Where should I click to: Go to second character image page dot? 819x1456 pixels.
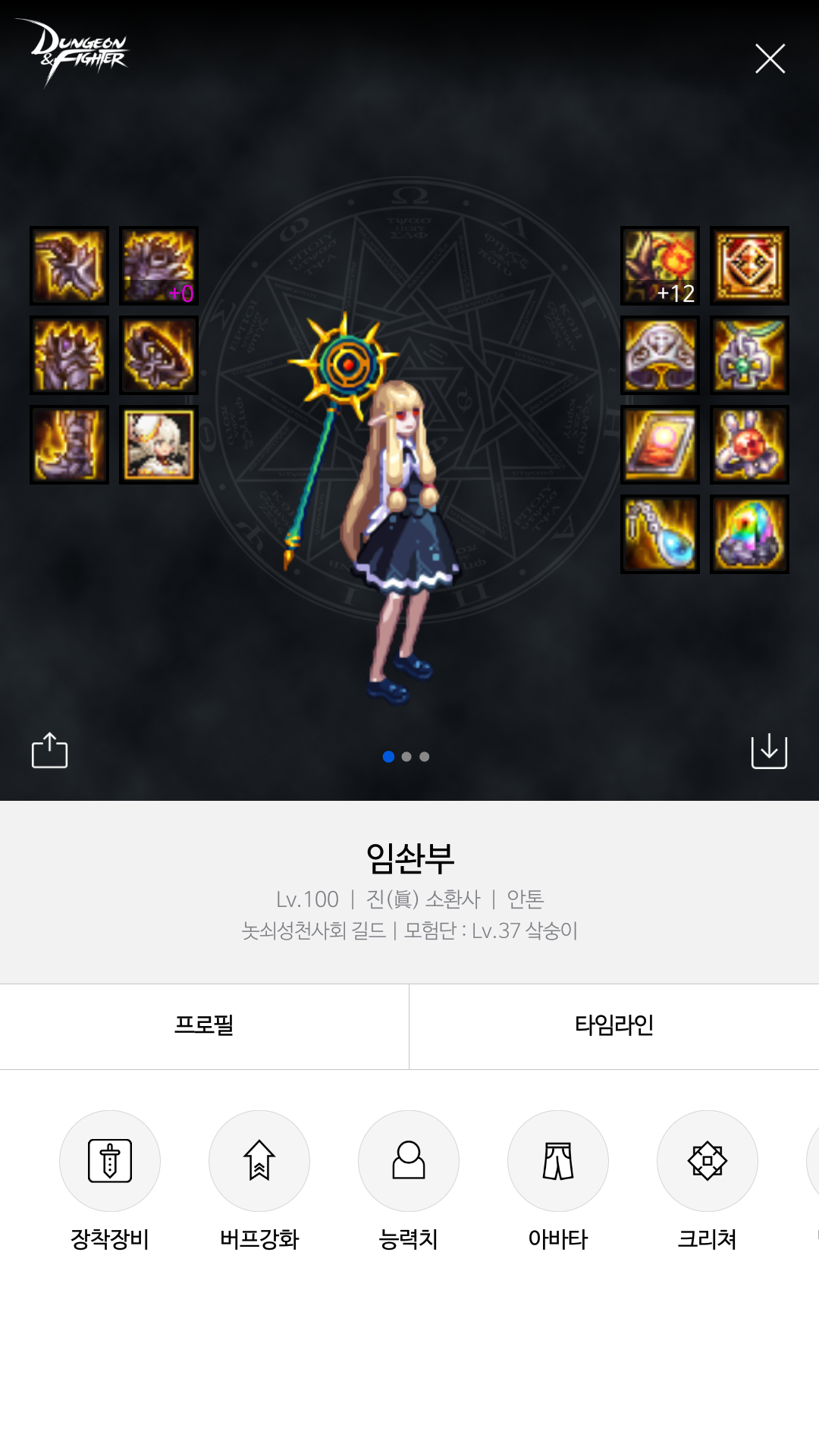coord(406,757)
